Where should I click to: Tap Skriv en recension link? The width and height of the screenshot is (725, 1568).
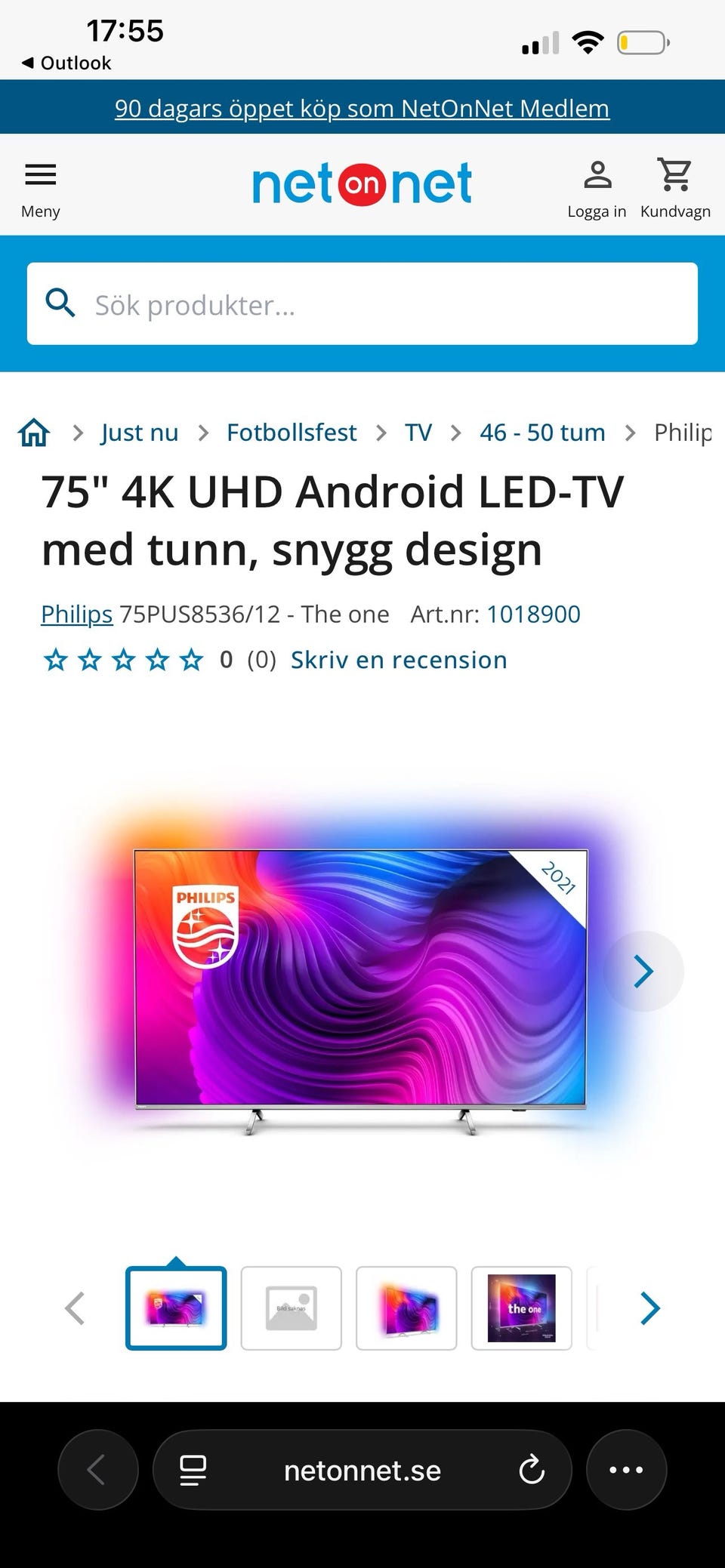click(399, 660)
